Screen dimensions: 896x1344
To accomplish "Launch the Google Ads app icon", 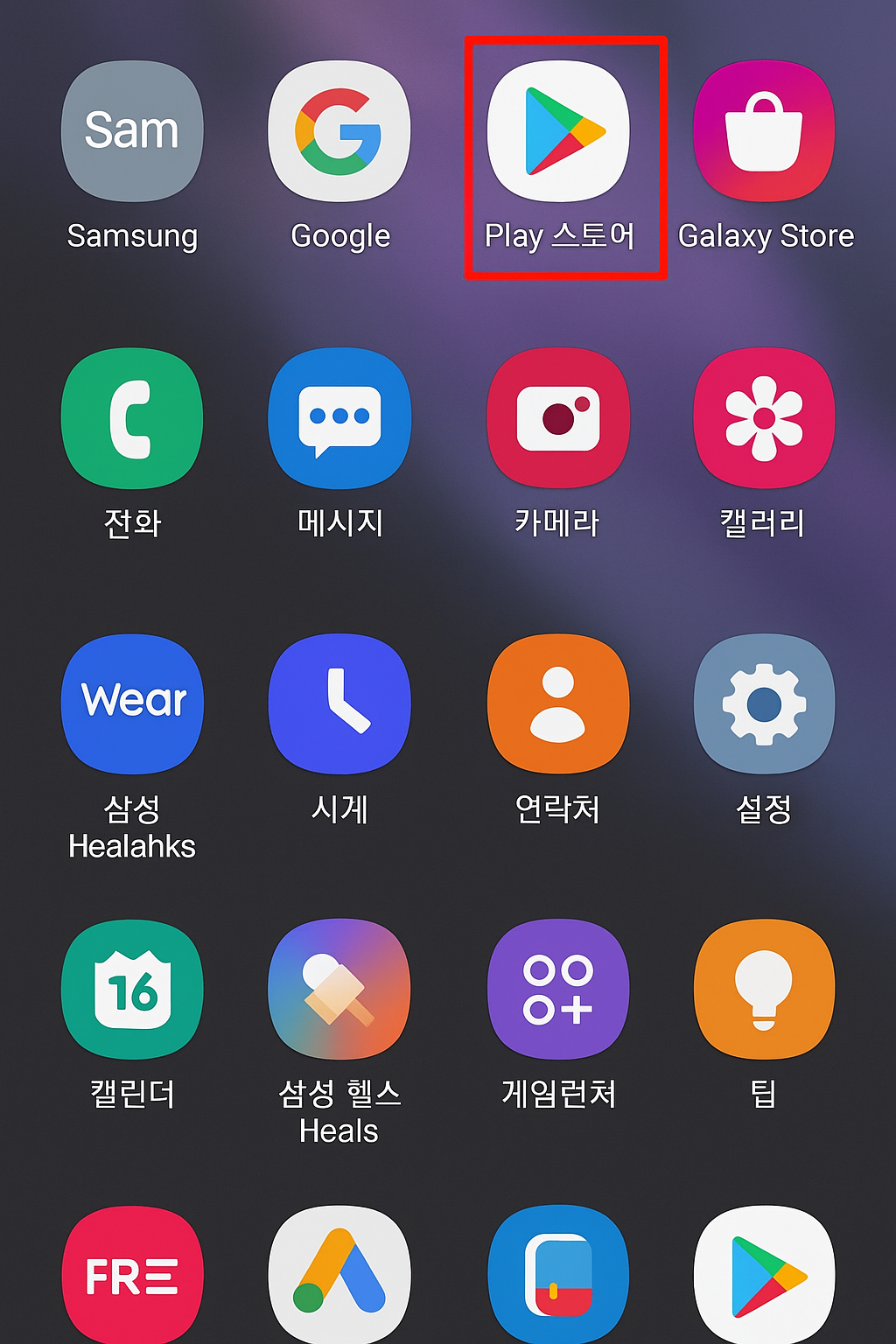I will [339, 1276].
